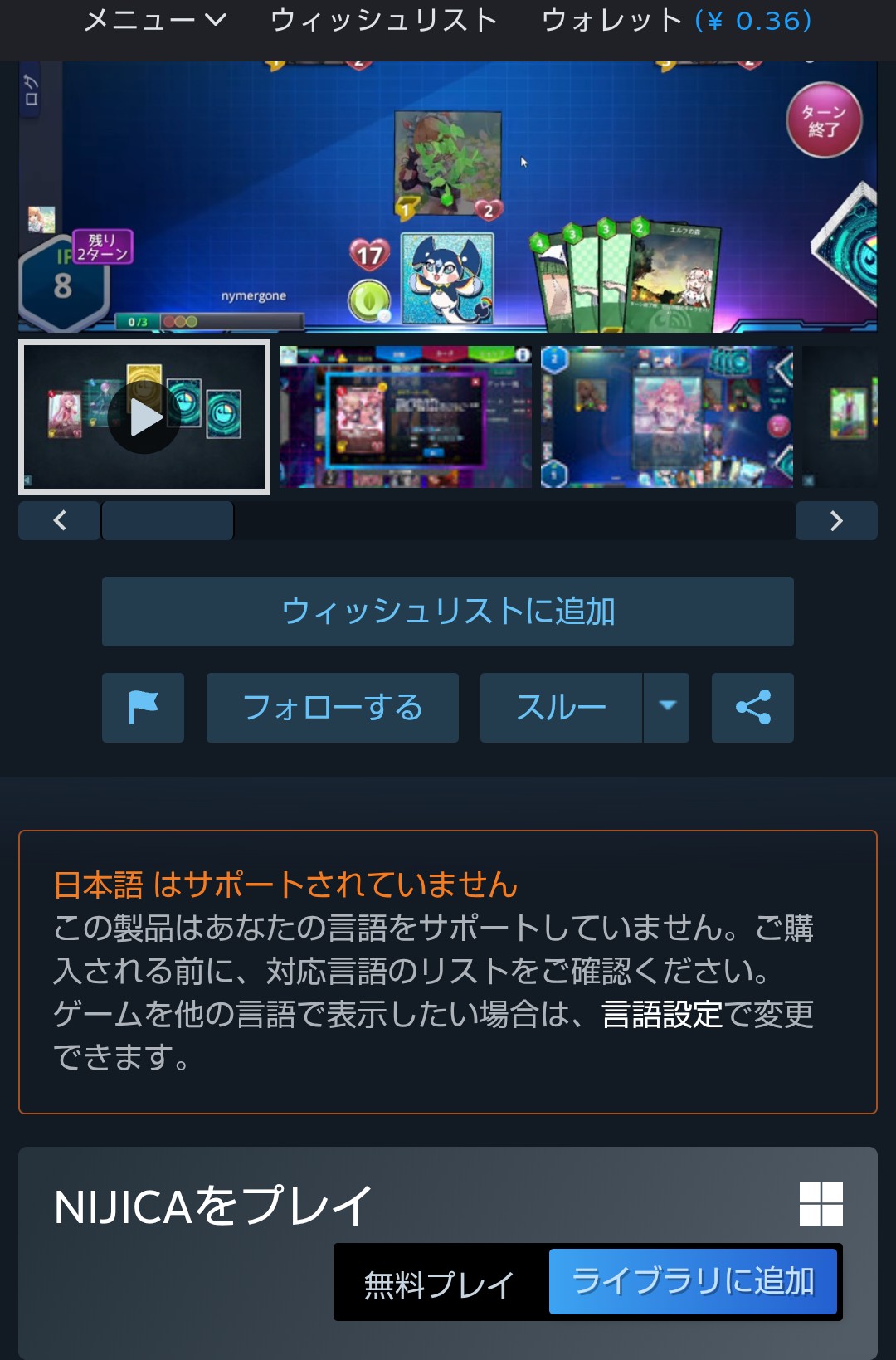Viewport: 896px width, 1360px height.
Task: Select the second screenshot thumbnail
Action: (x=405, y=417)
